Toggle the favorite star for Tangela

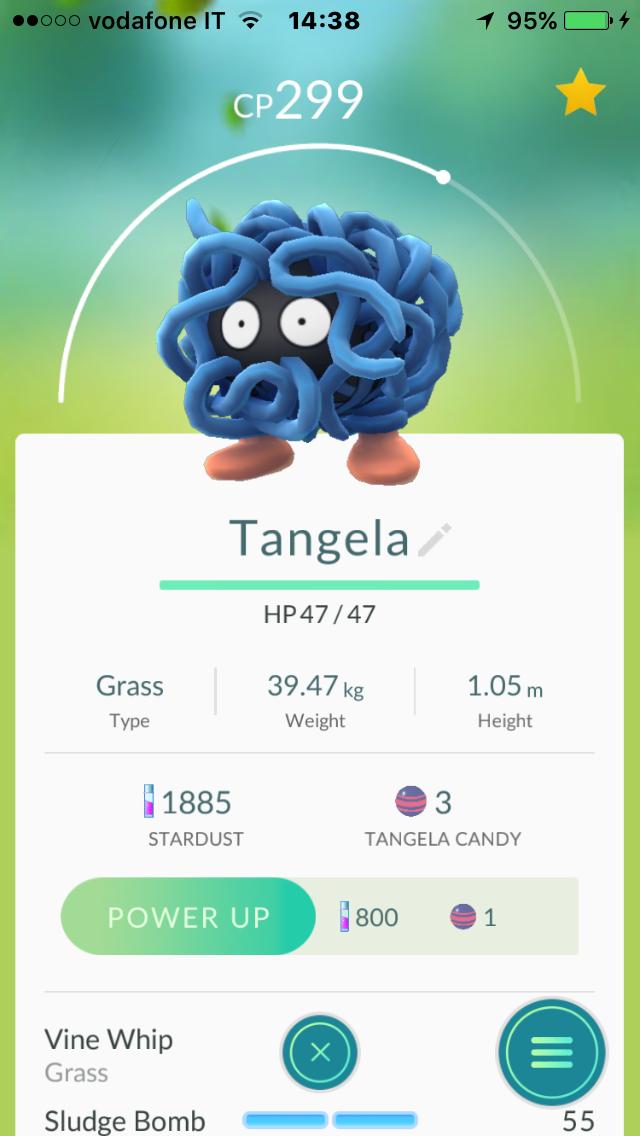tap(580, 94)
